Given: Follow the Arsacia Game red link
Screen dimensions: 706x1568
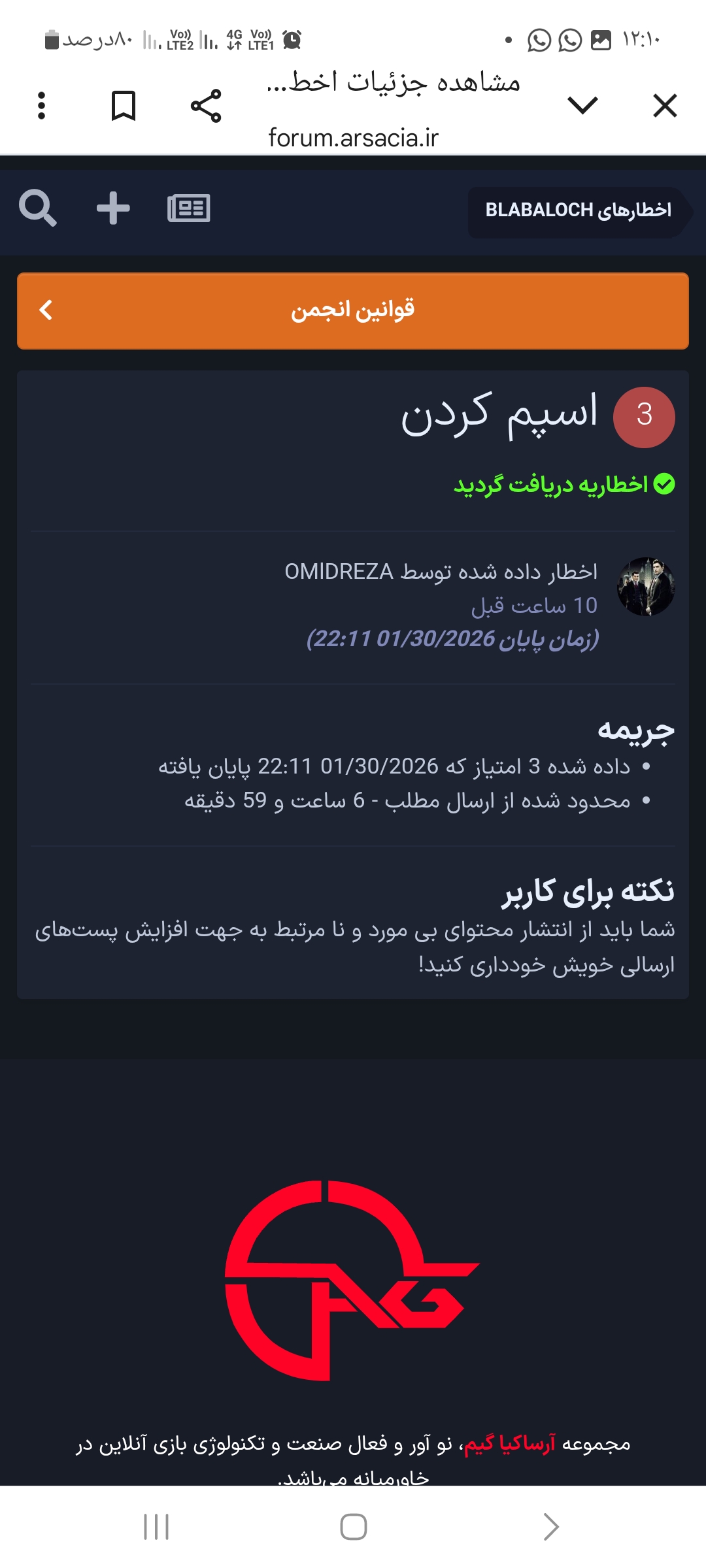Looking at the screenshot, I should (x=509, y=1443).
